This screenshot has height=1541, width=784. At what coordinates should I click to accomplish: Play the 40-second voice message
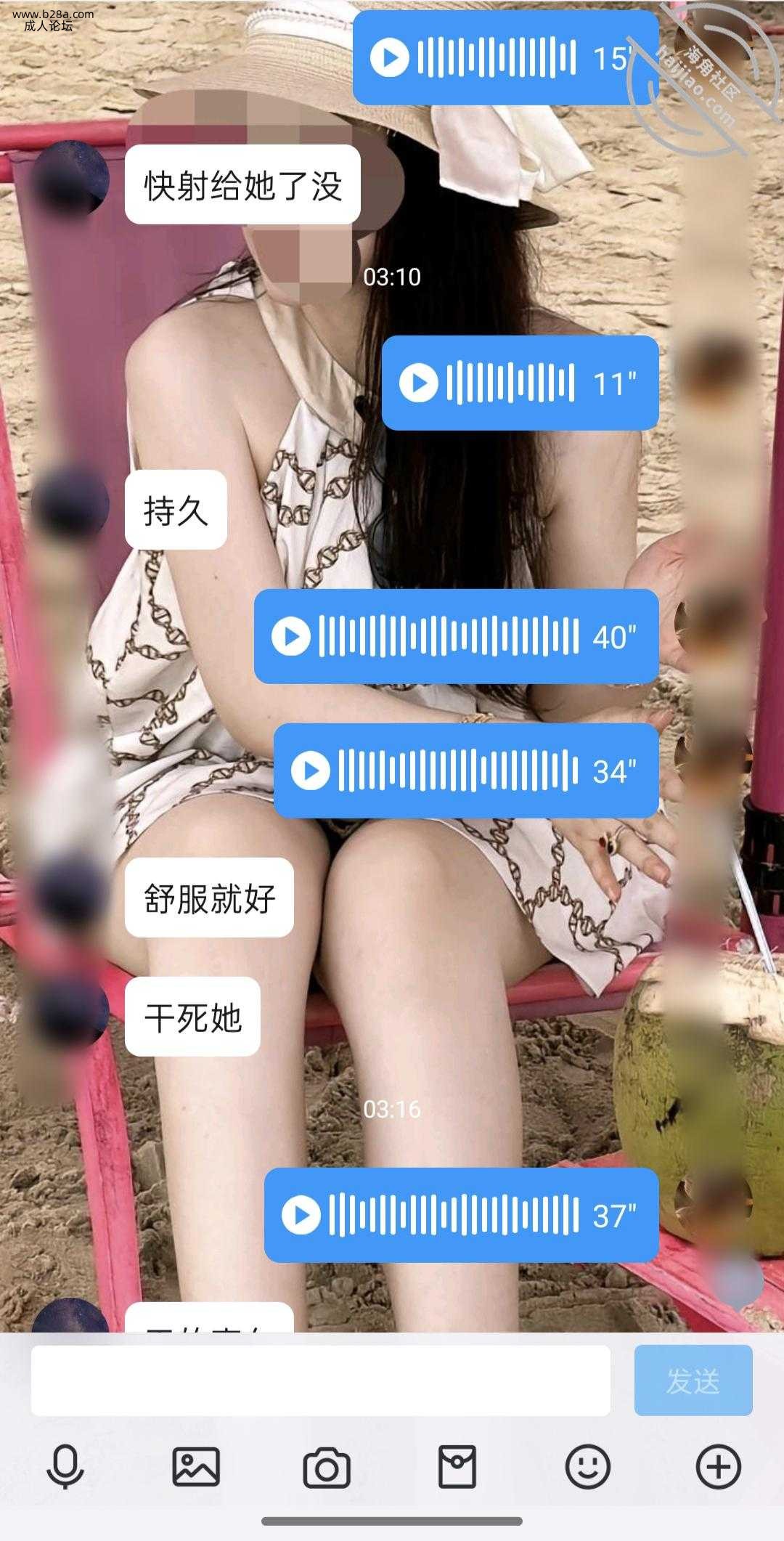point(291,636)
